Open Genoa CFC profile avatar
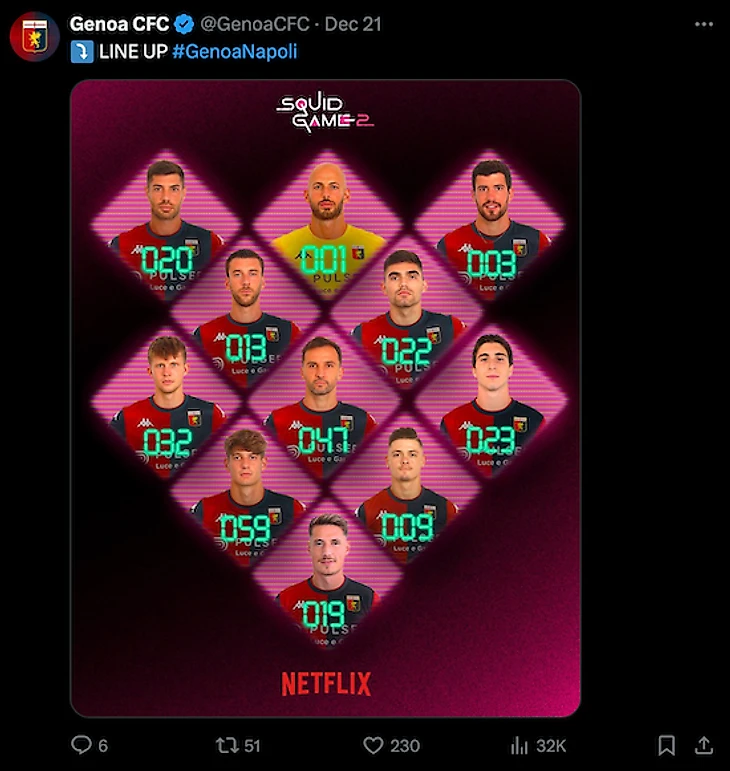 click(35, 37)
